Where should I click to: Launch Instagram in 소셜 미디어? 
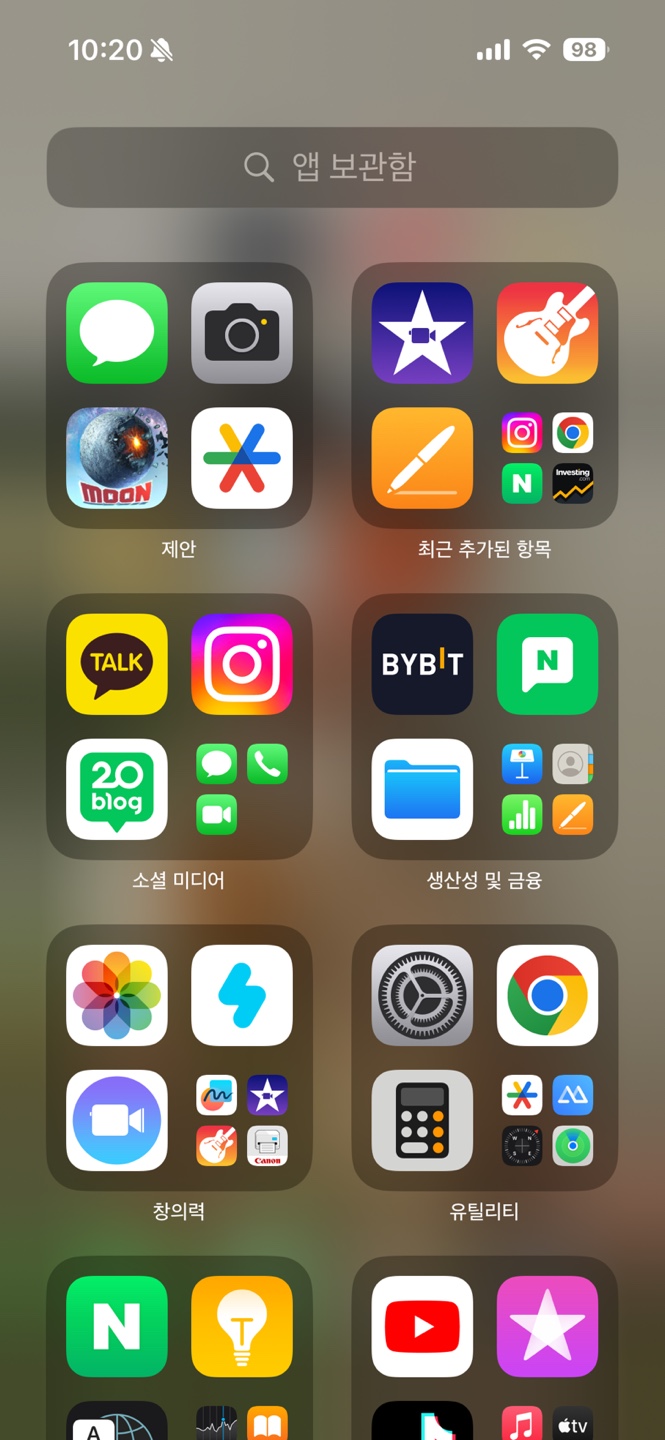tap(242, 664)
